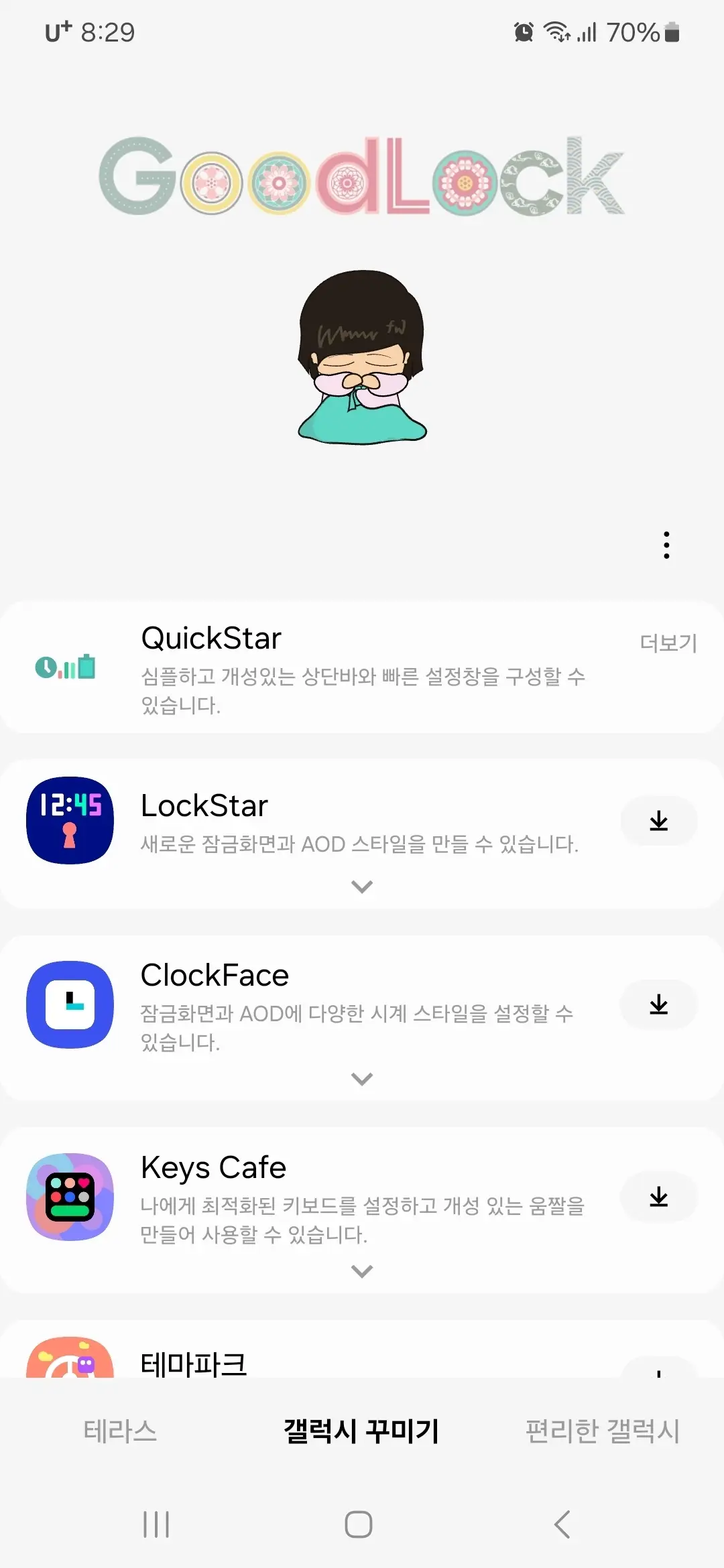Expand the LockStar description chevron
This screenshot has width=724, height=1568.
coord(362,886)
